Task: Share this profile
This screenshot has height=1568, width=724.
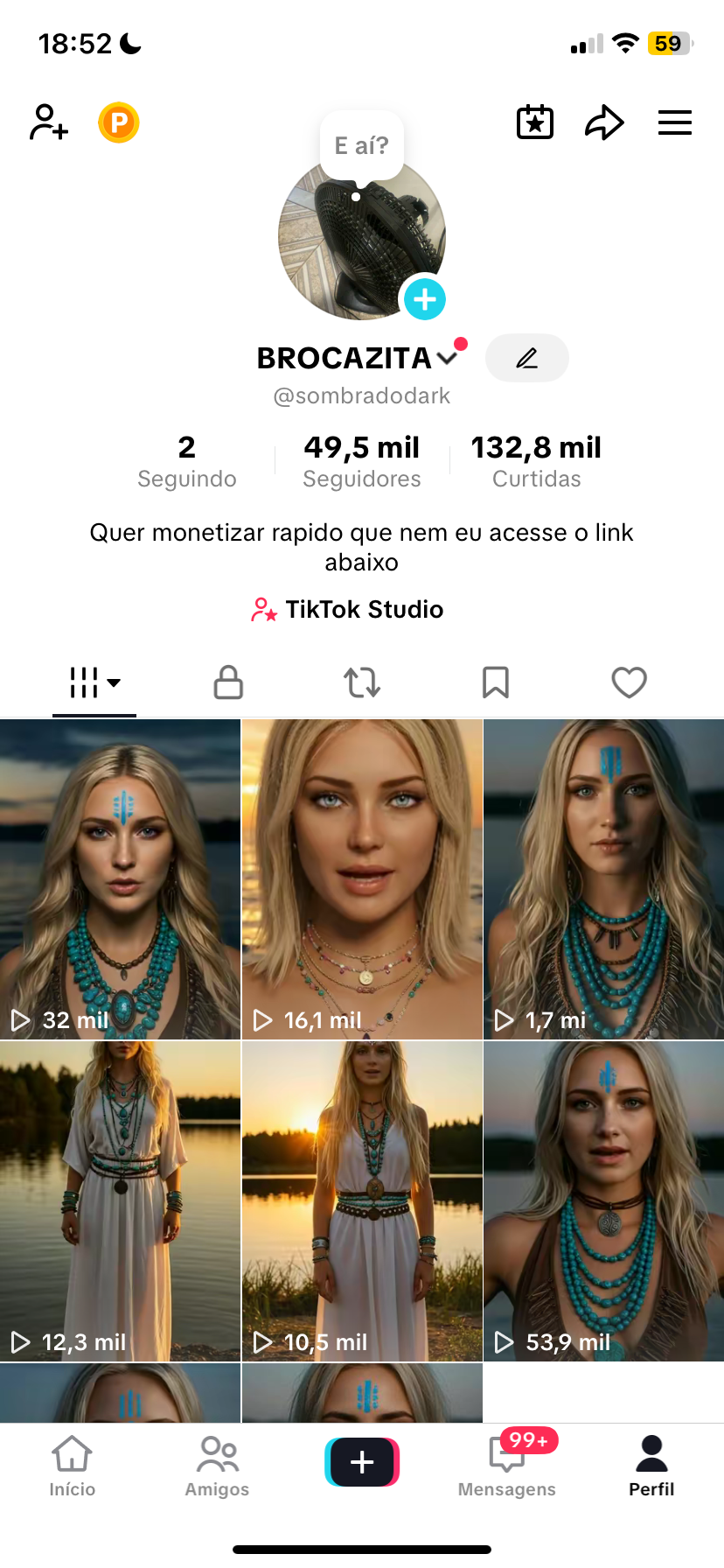Action: pos(604,122)
